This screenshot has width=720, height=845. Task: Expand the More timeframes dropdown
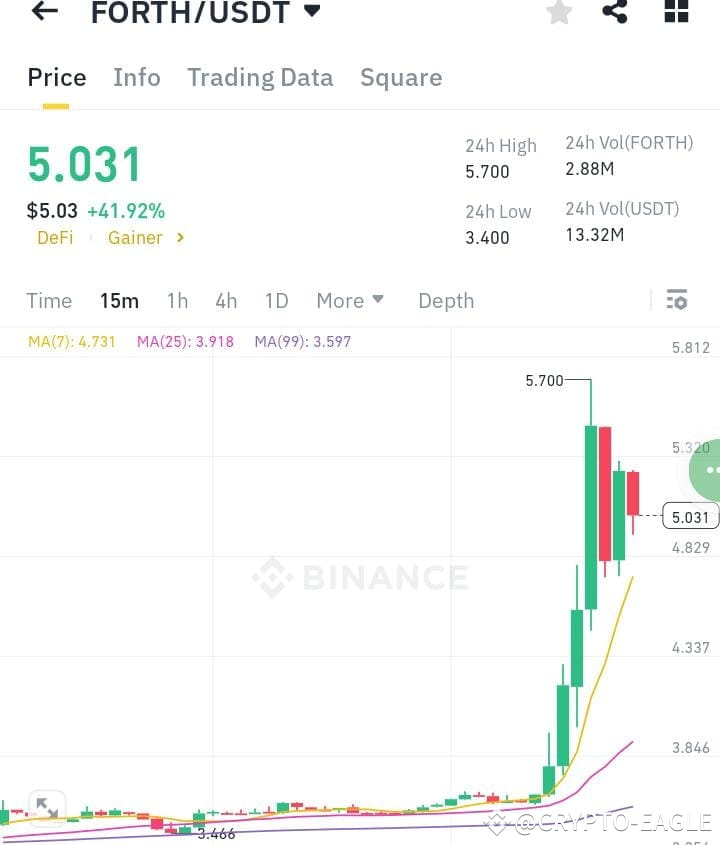349,300
